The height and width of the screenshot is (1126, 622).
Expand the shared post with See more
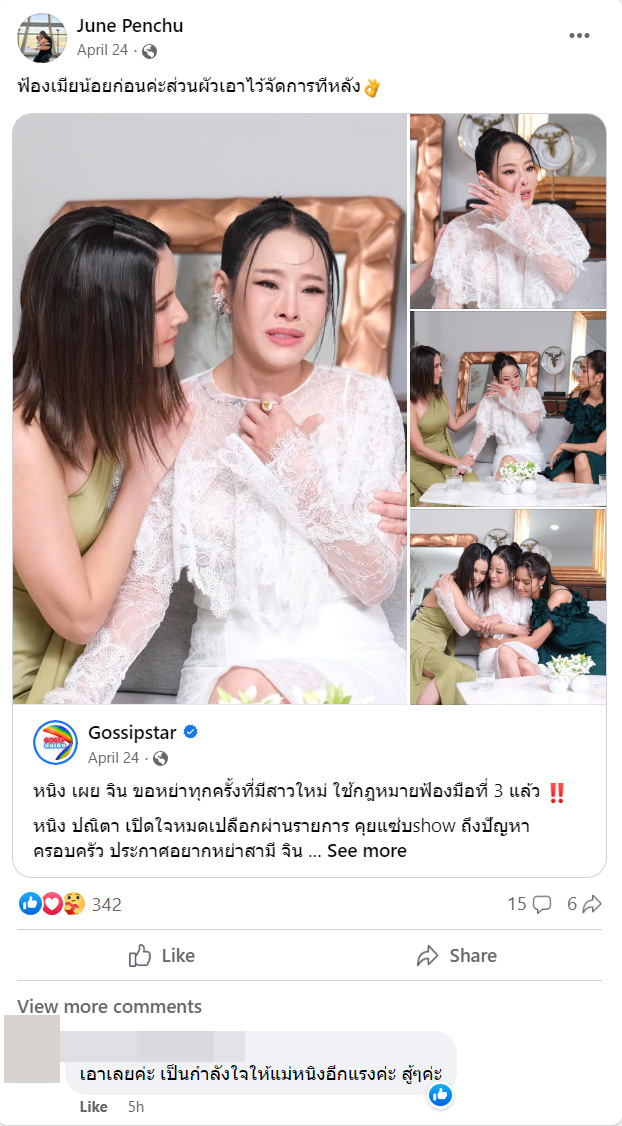[367, 851]
